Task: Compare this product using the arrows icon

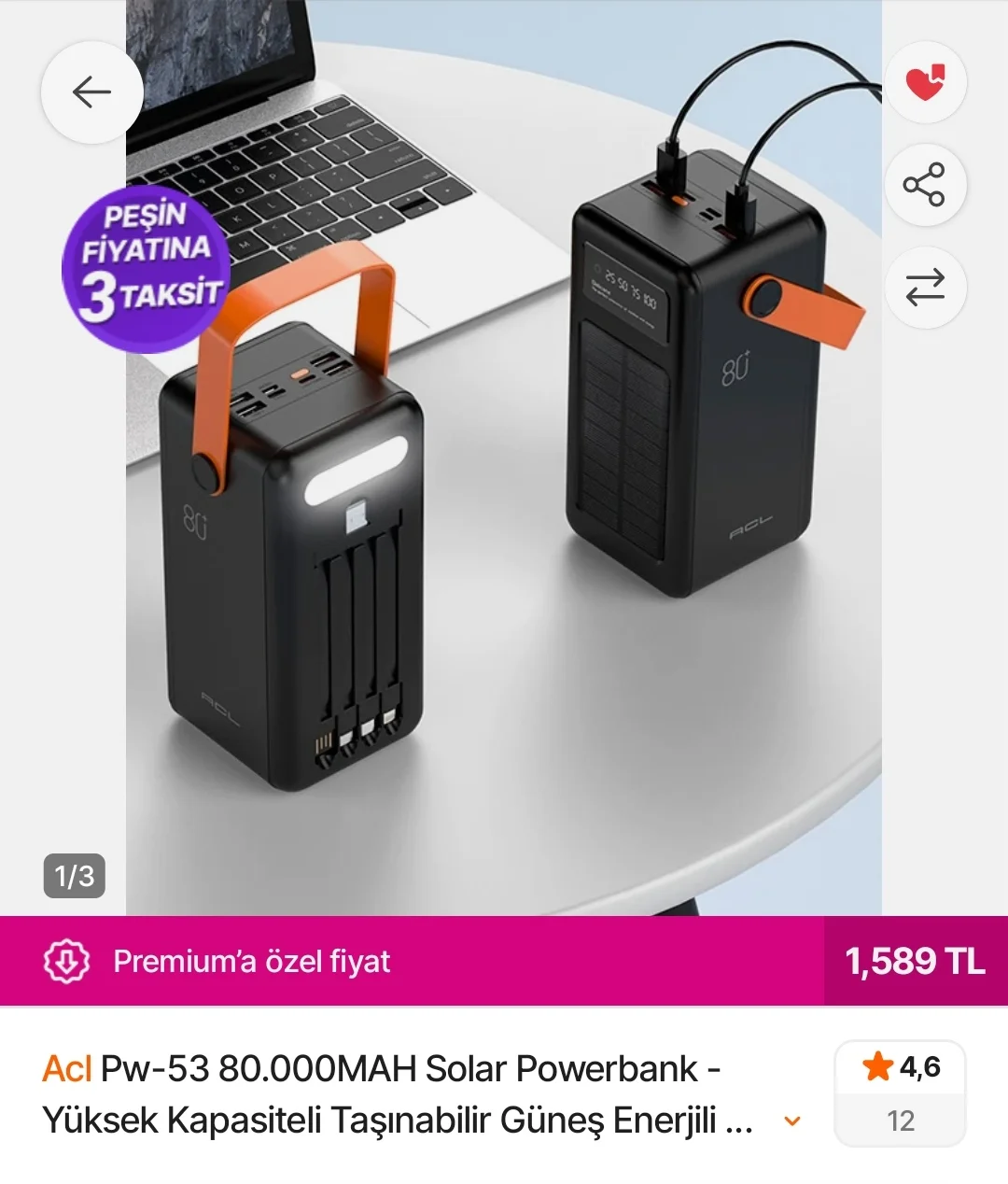Action: point(925,287)
